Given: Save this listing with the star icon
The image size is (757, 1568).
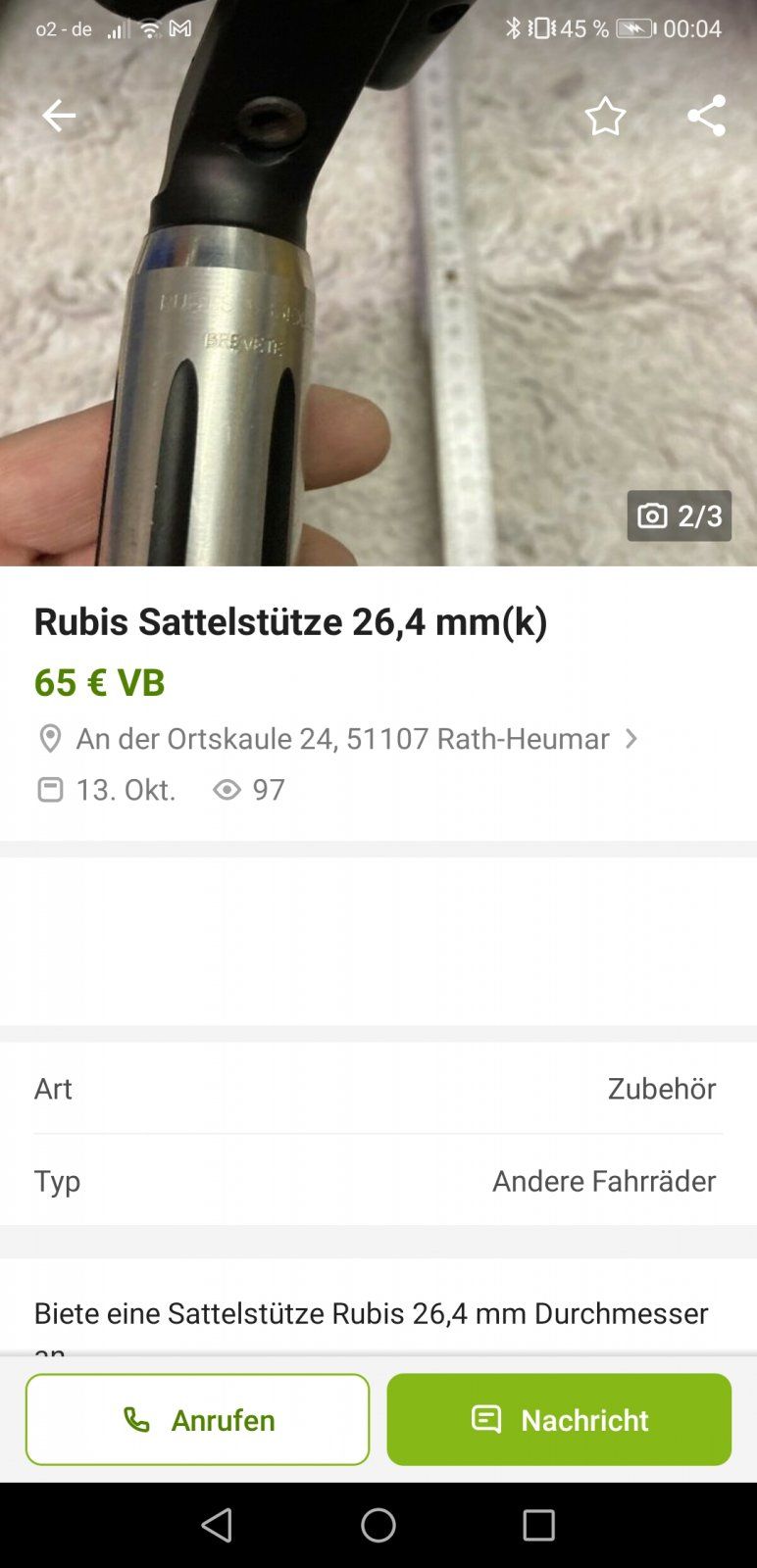Looking at the screenshot, I should pyautogui.click(x=605, y=117).
